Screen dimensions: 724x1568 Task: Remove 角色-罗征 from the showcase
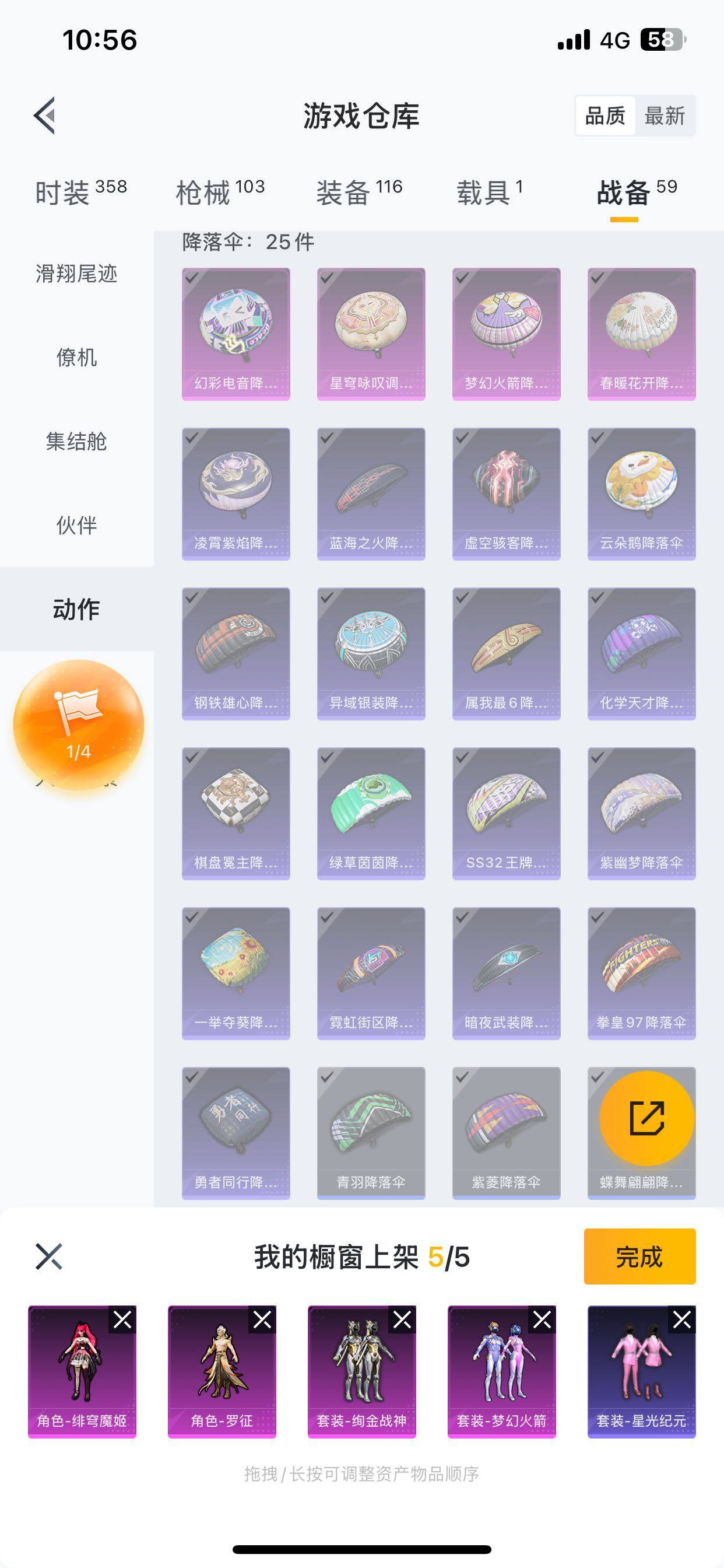(x=262, y=1319)
